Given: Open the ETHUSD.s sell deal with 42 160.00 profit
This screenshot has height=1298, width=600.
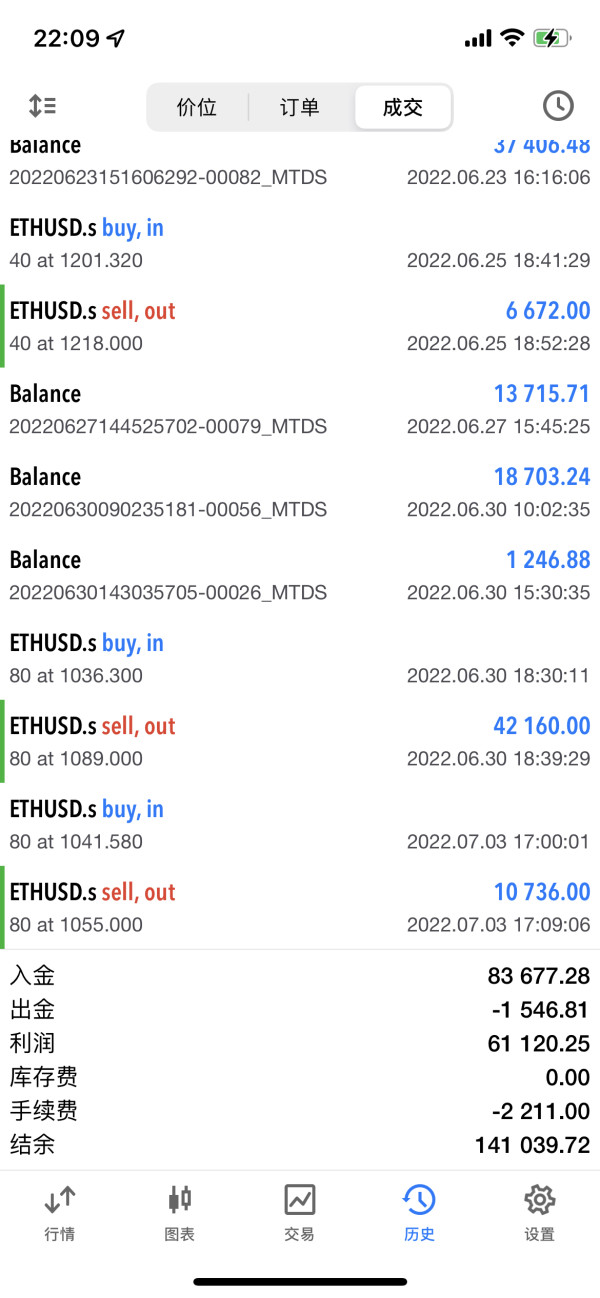Looking at the screenshot, I should point(300,741).
